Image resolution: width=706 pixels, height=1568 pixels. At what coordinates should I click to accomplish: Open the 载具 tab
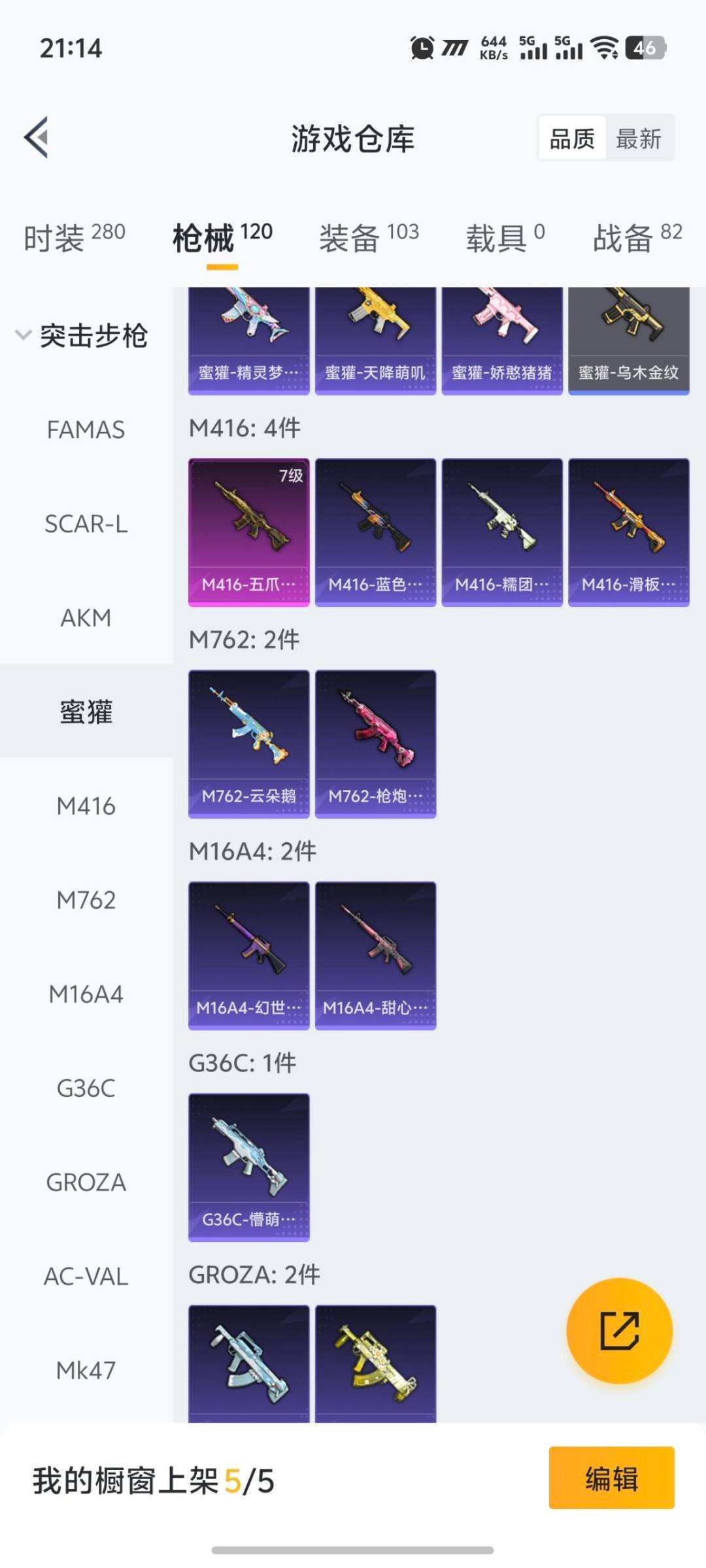point(505,237)
